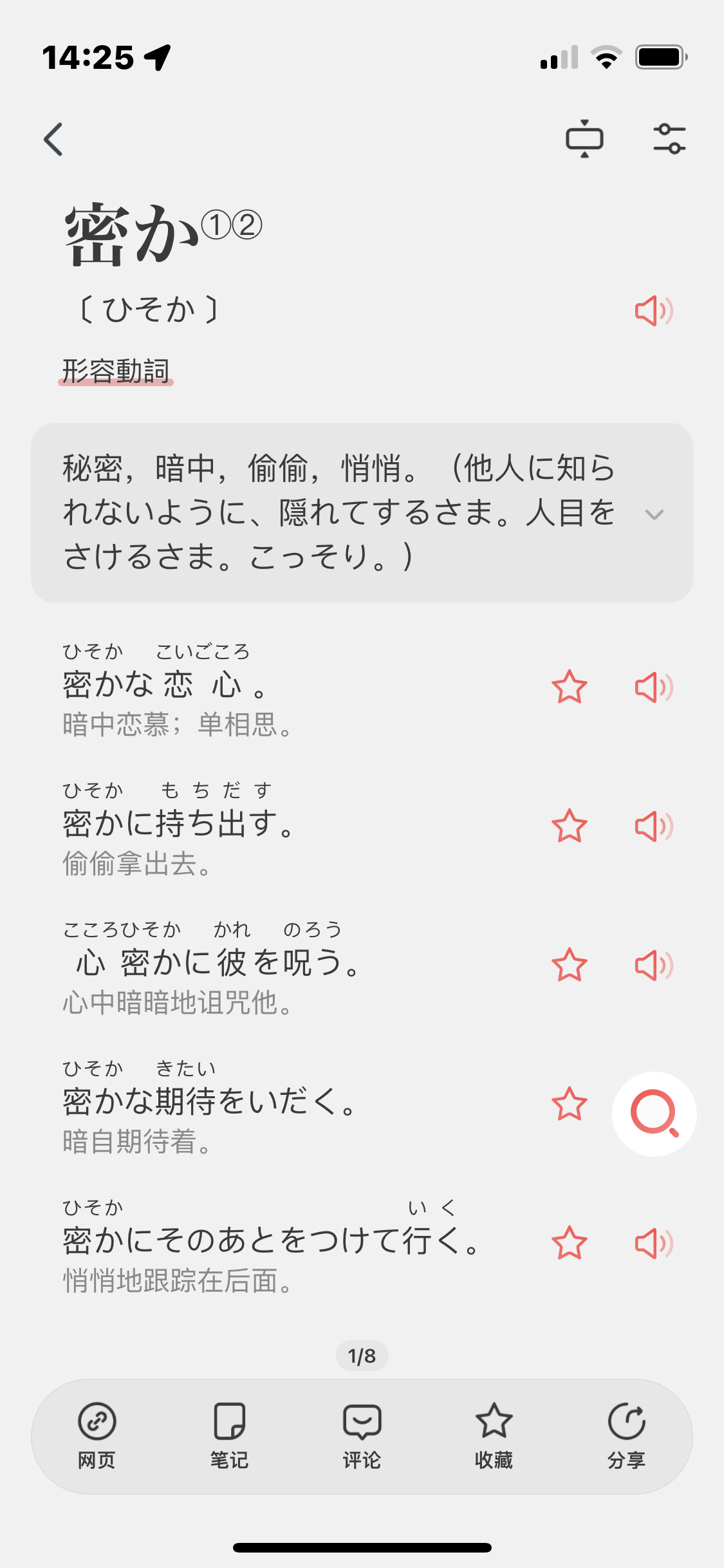Viewport: 724px width, 1568px height.
Task: Star the example 心密かに彼を呪う
Action: point(569,965)
